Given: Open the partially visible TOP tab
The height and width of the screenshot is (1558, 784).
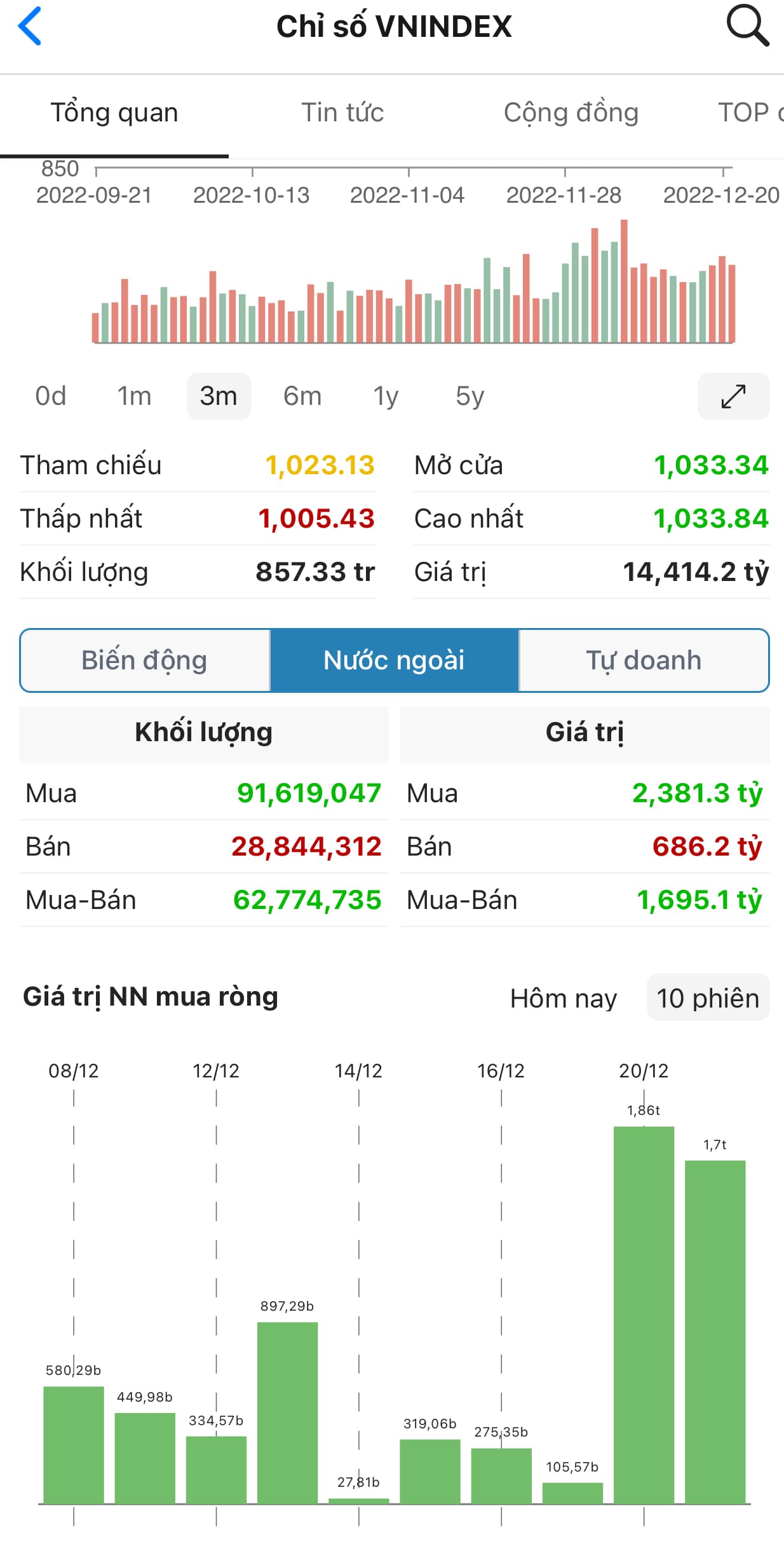Looking at the screenshot, I should (x=750, y=113).
